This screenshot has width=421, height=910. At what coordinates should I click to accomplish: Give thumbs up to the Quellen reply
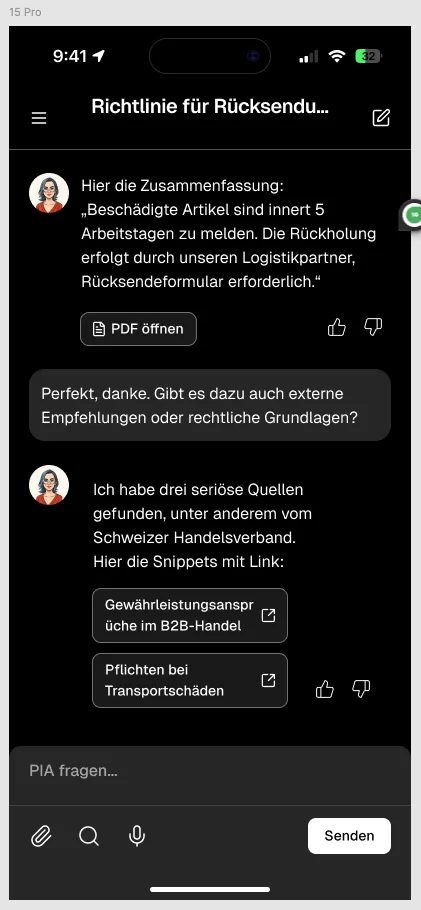pyautogui.click(x=325, y=689)
